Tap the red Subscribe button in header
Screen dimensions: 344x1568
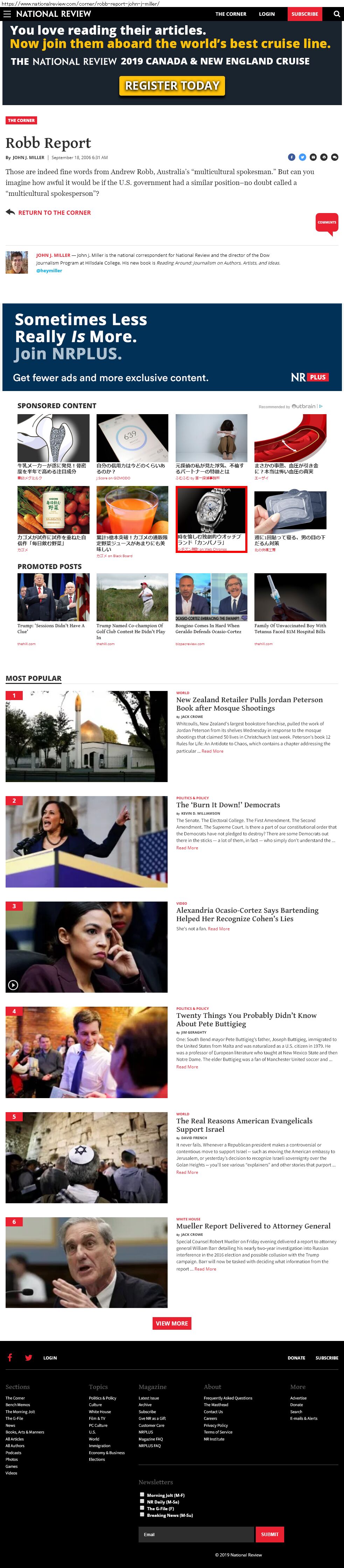(304, 13)
